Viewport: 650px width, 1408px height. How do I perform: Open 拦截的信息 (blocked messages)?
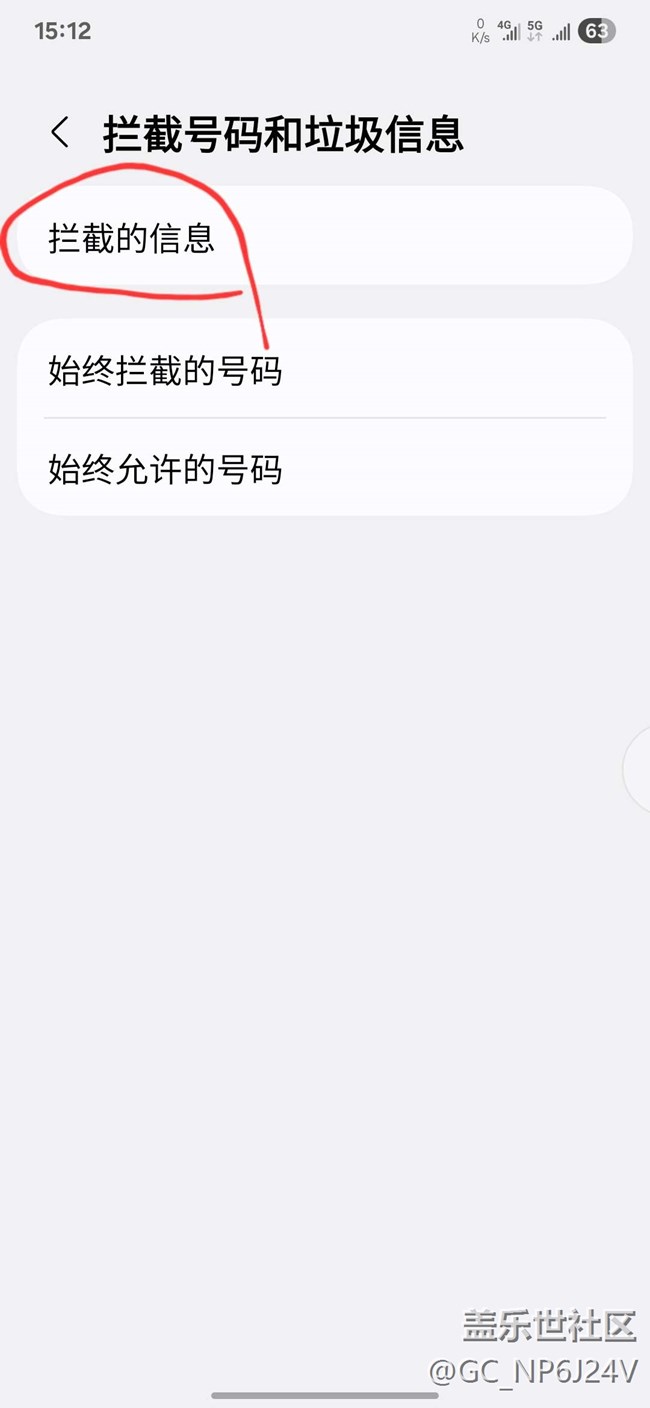coord(325,237)
